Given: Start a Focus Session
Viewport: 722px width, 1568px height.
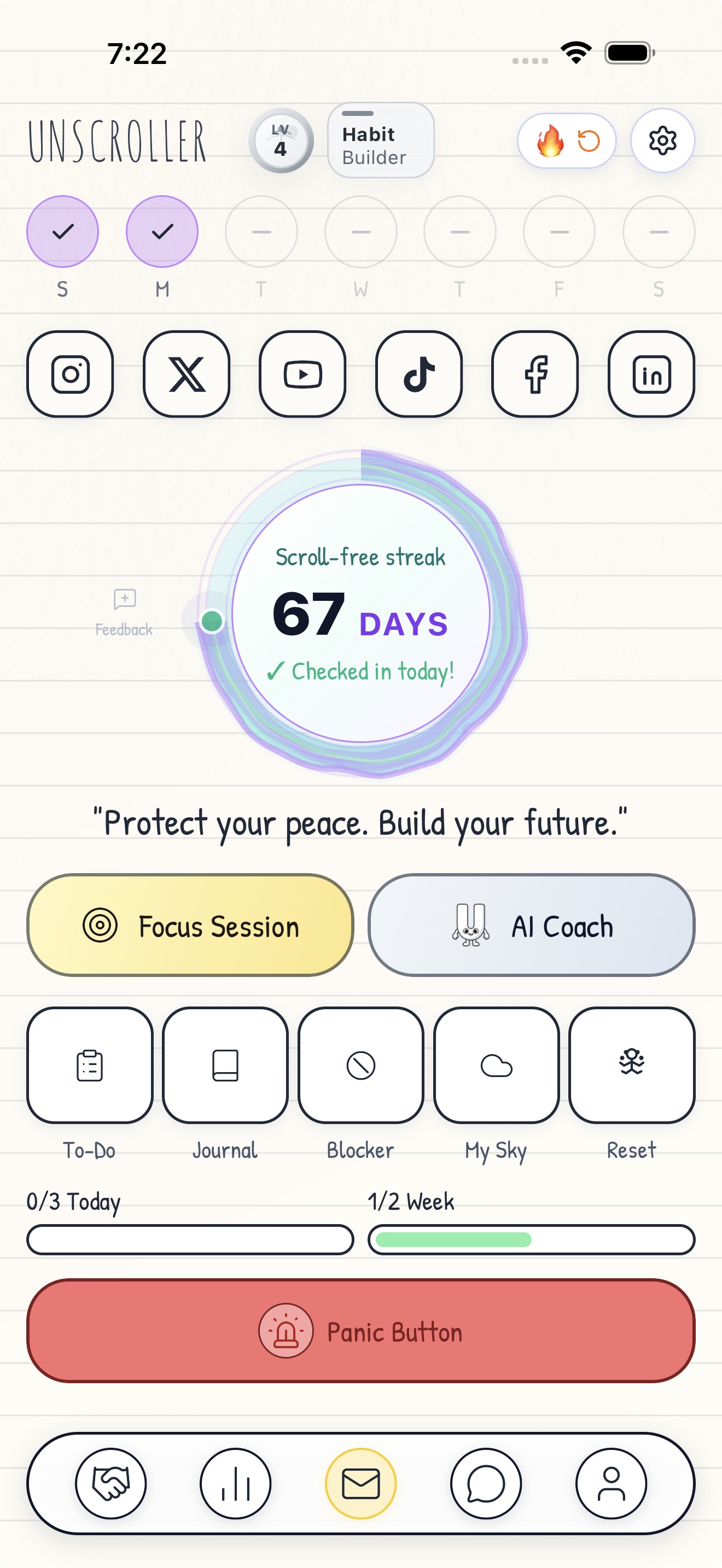Looking at the screenshot, I should pyautogui.click(x=190, y=926).
